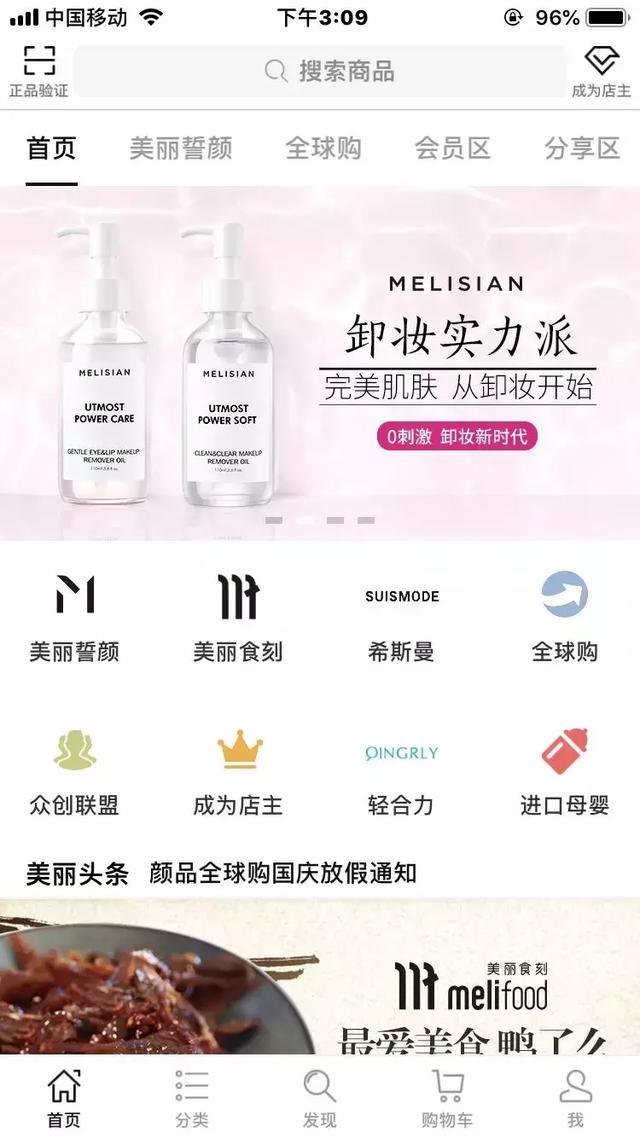Open the 众创联盟 shortcut

click(x=75, y=770)
